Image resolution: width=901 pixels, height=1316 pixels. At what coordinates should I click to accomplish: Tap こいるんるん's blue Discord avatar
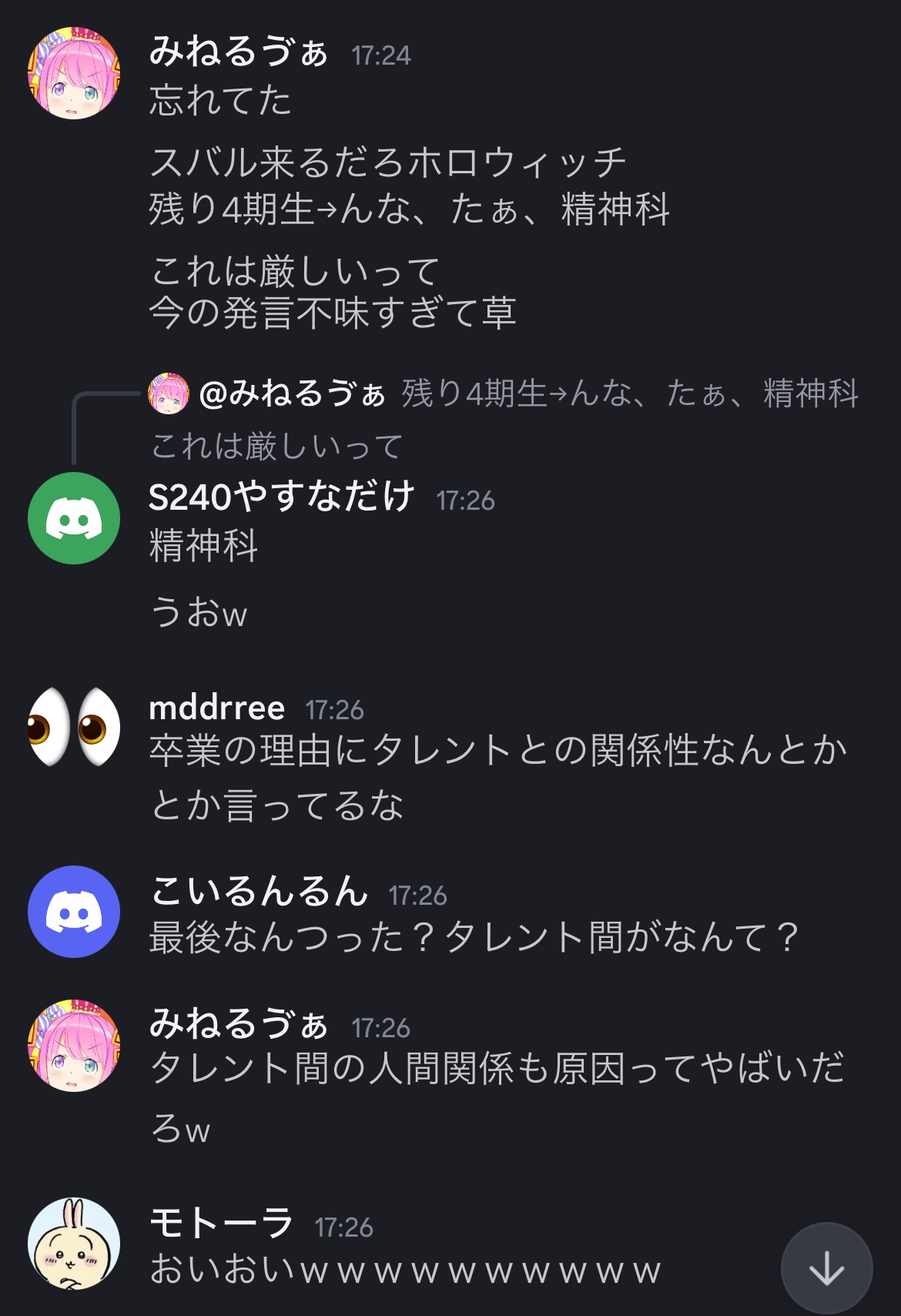[74, 912]
